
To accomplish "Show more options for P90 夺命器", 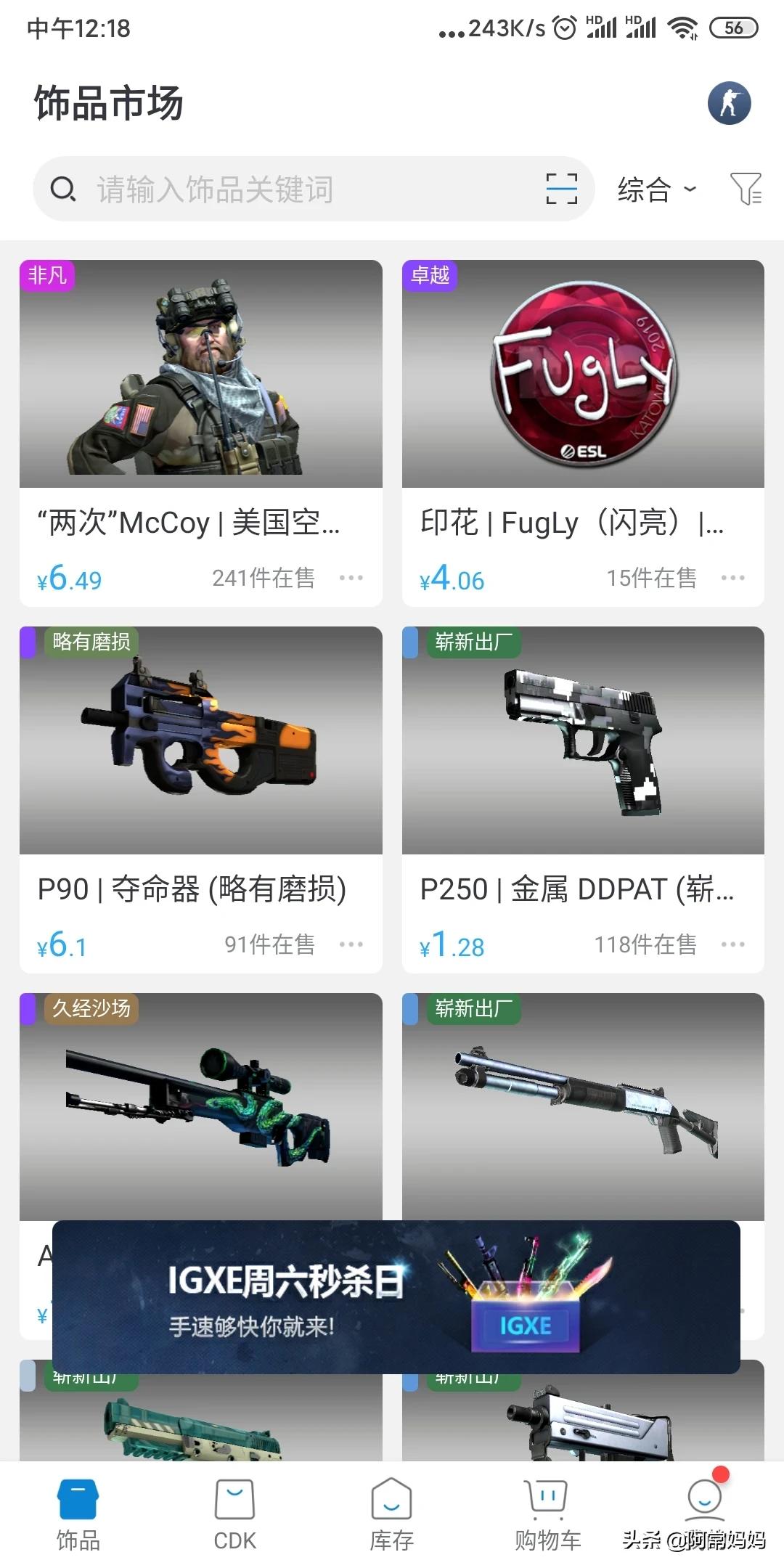I will pos(351,944).
